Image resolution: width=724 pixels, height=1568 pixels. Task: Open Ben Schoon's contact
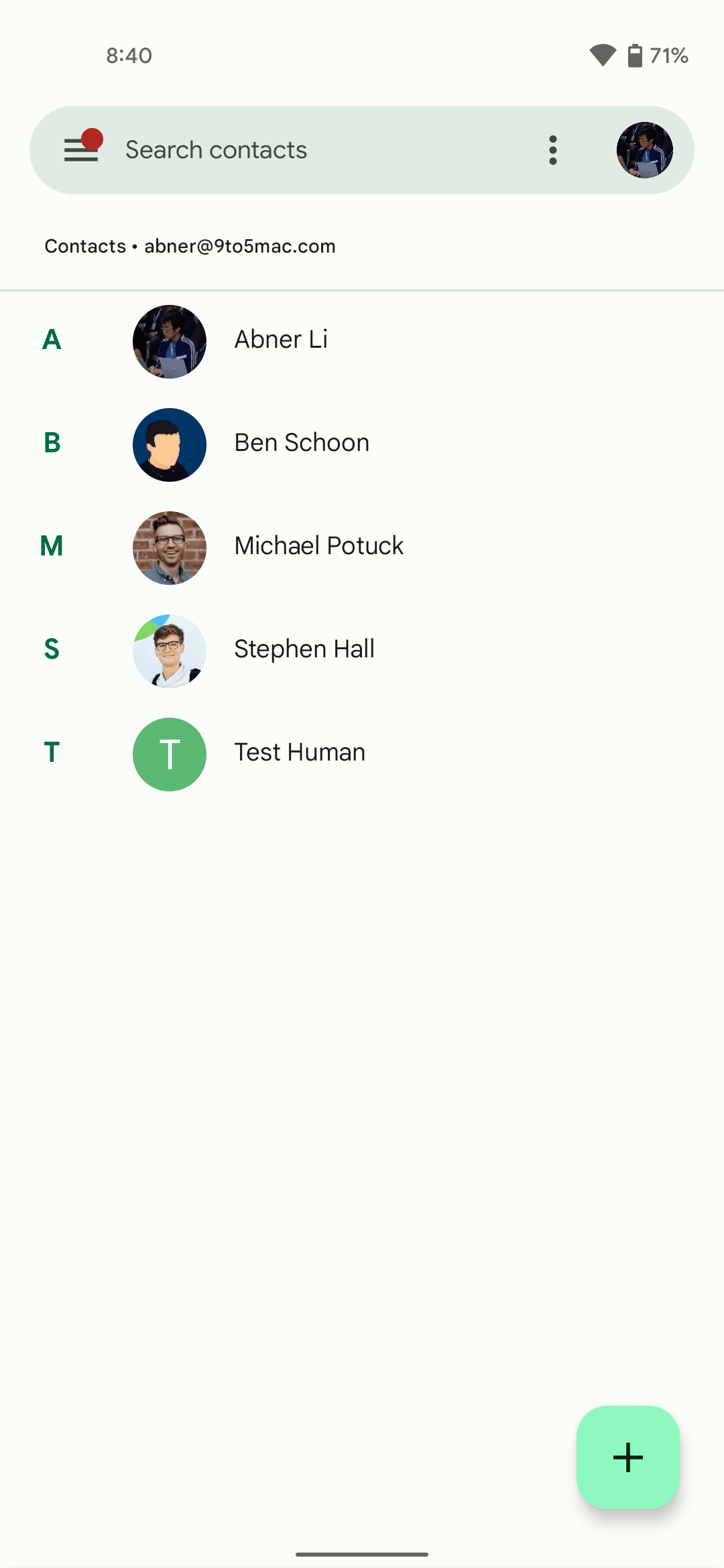(362, 444)
